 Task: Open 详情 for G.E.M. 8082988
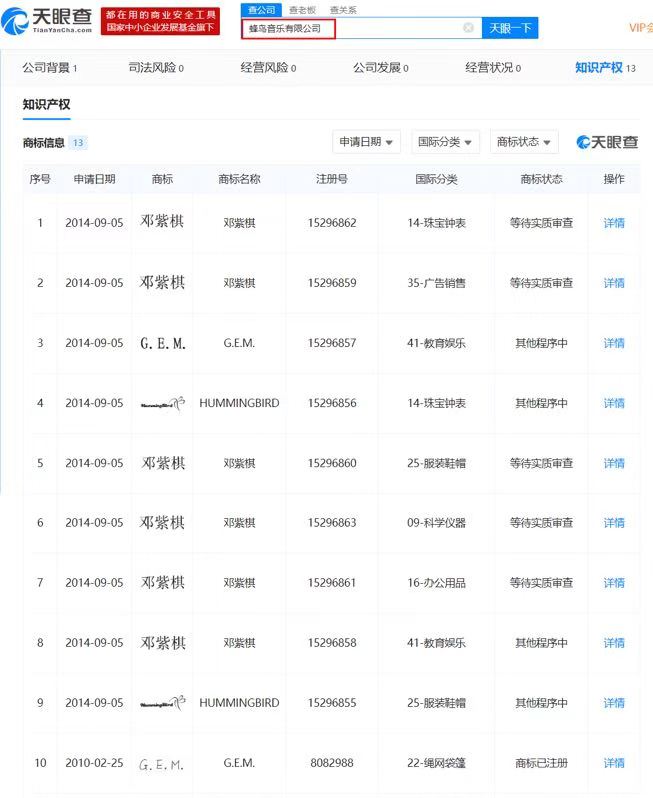tap(614, 763)
